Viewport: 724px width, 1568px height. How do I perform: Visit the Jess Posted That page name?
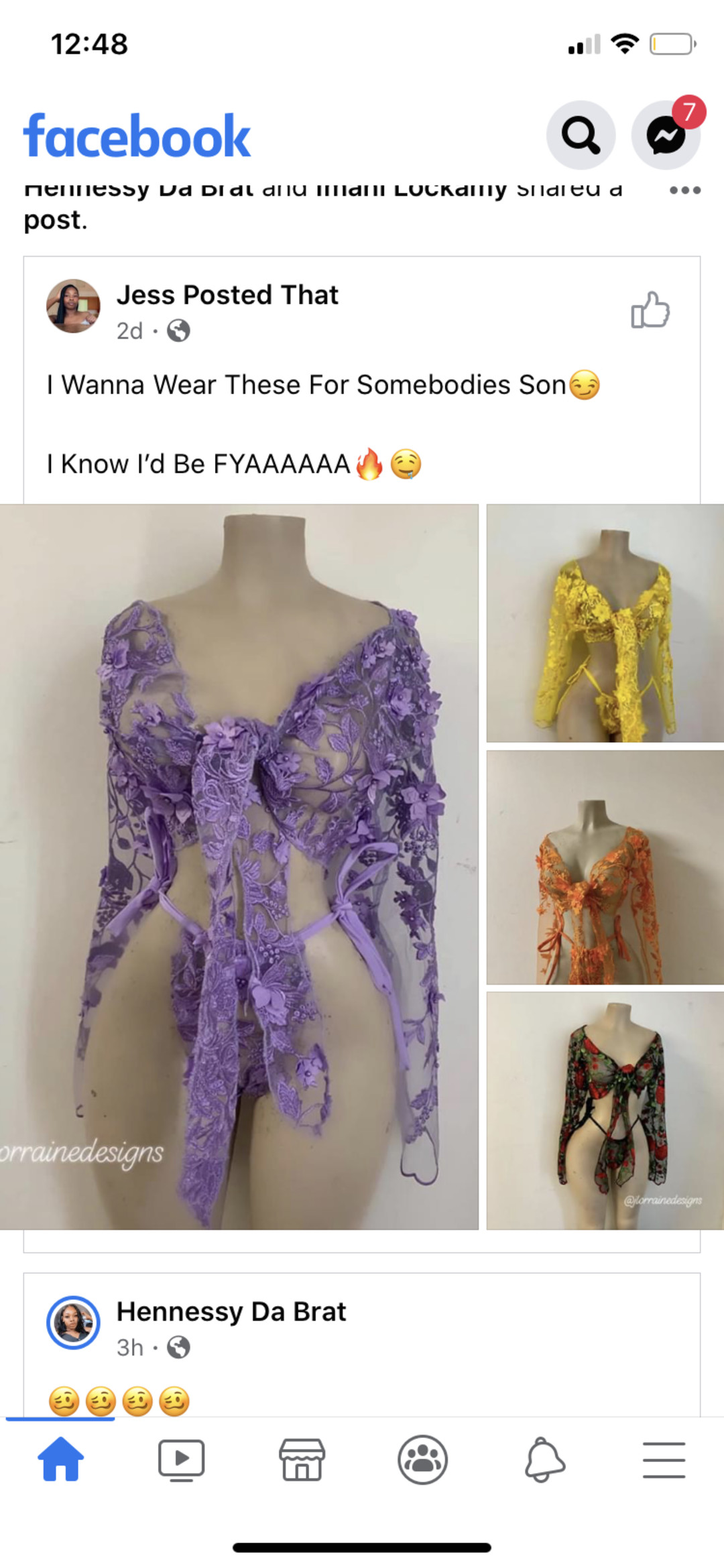tap(227, 295)
